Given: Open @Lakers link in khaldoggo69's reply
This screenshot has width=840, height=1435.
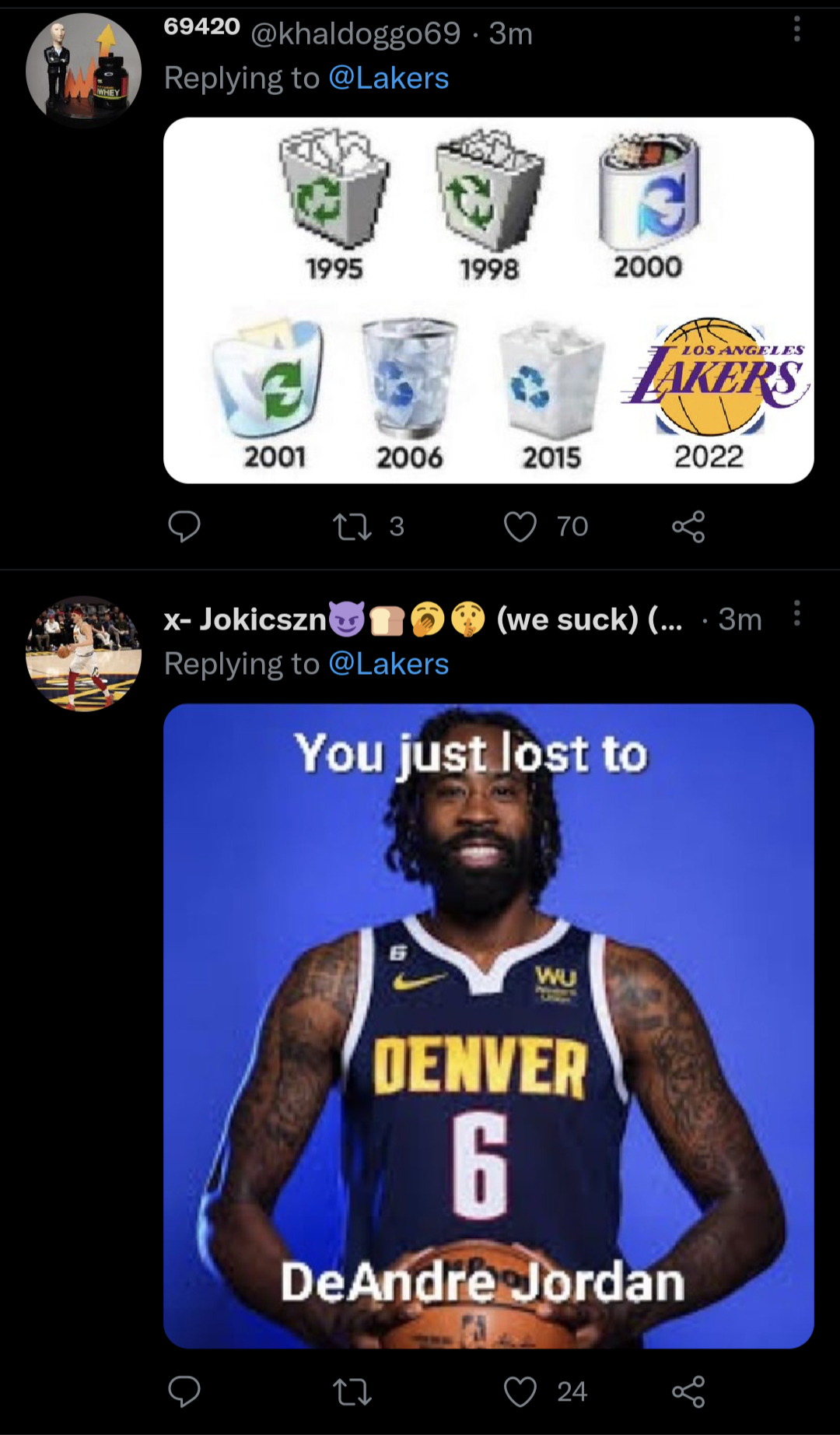Looking at the screenshot, I should pos(388,78).
